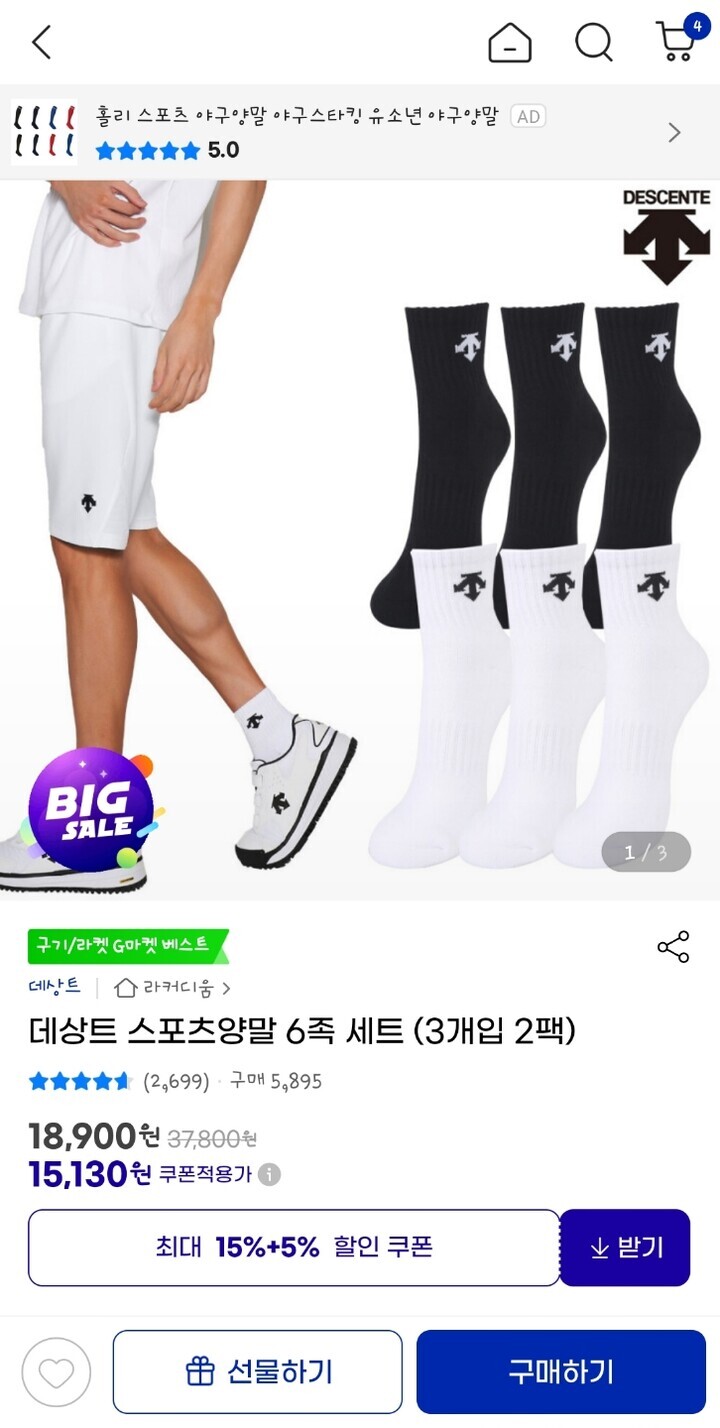View the Descente socks product image
The width and height of the screenshot is (720, 1428).
[360, 540]
